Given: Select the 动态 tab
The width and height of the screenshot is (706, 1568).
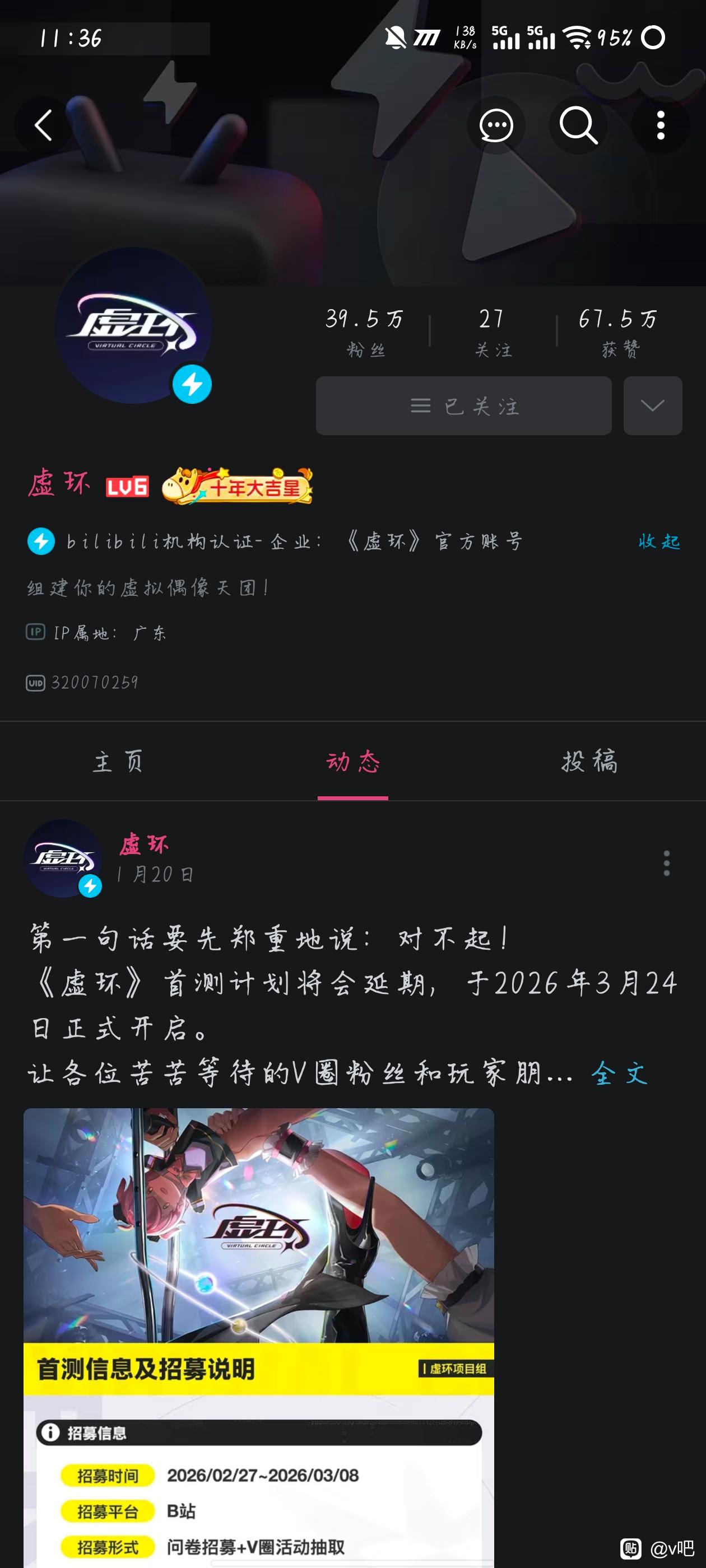Looking at the screenshot, I should pyautogui.click(x=352, y=762).
